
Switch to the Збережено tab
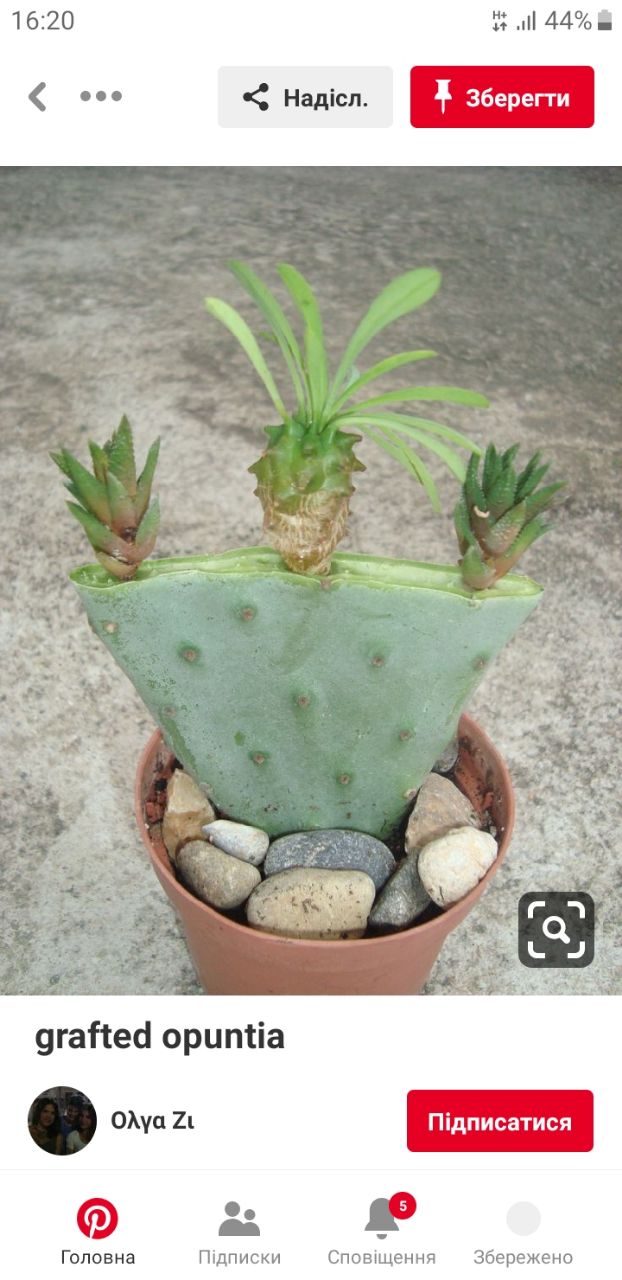tap(523, 1232)
